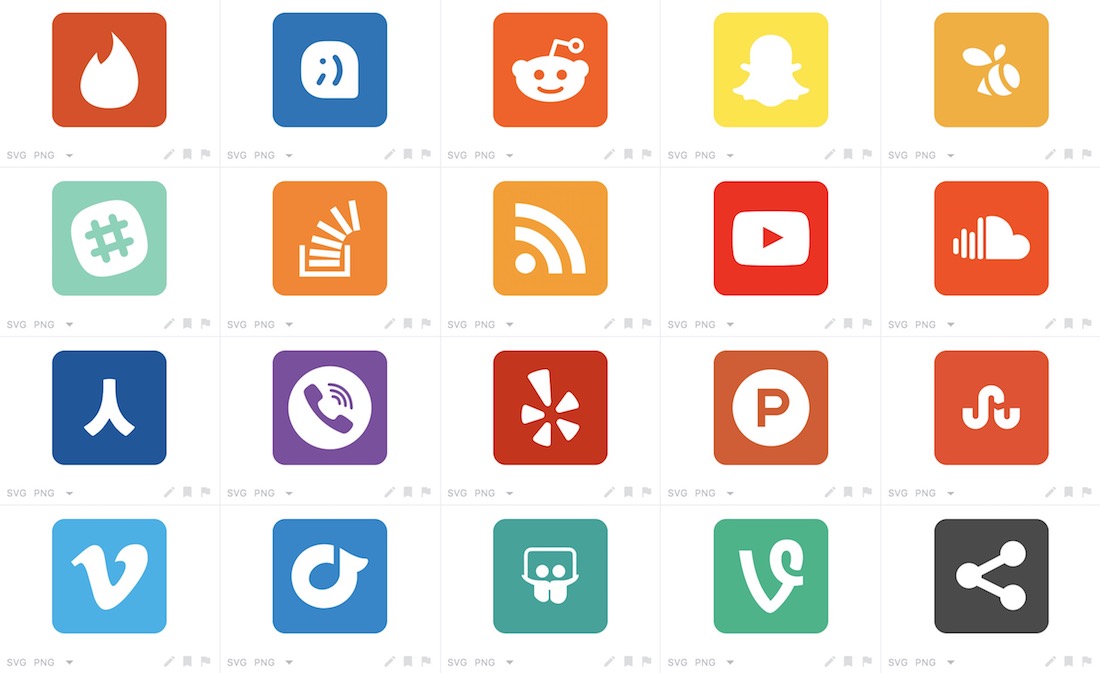Download PNG of the Reddit icon

point(484,155)
